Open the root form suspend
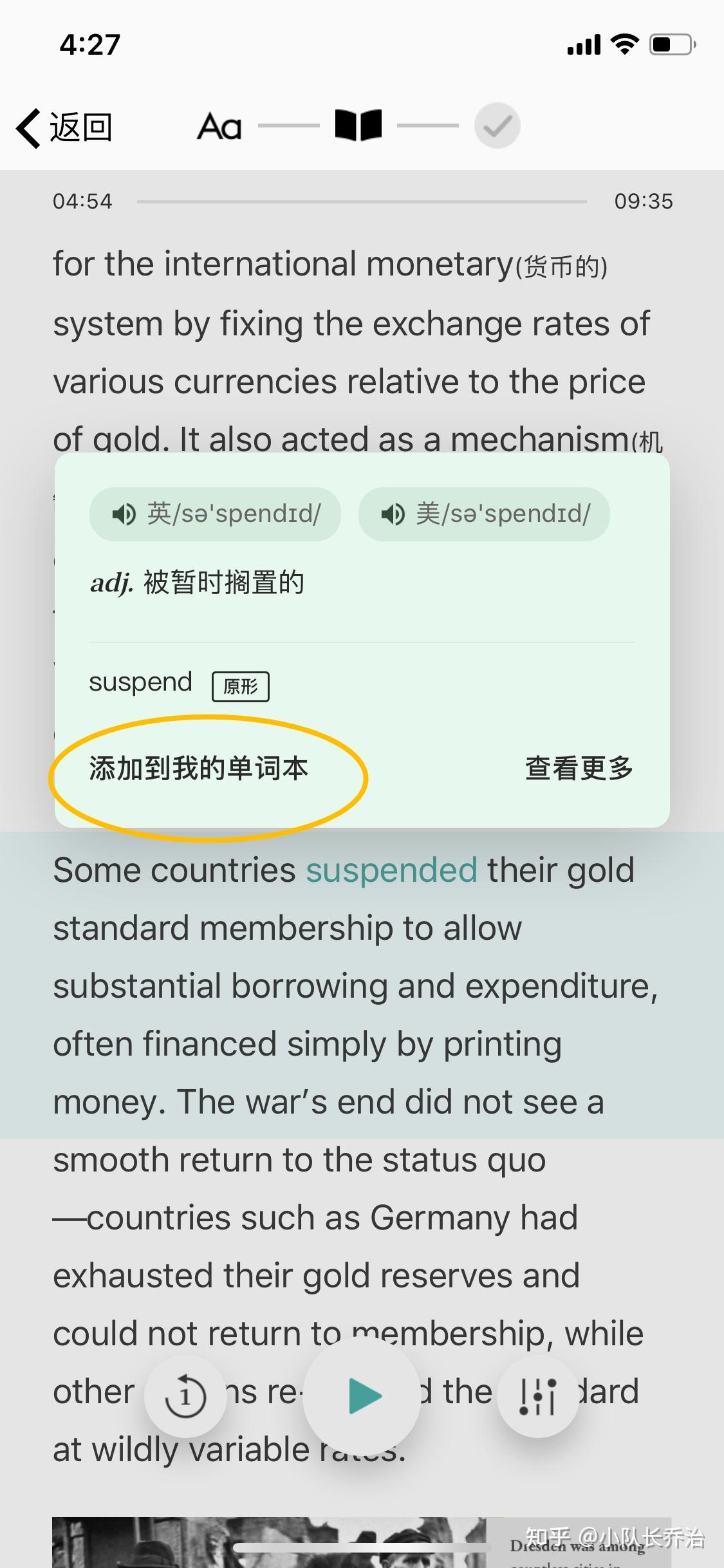 tap(141, 682)
